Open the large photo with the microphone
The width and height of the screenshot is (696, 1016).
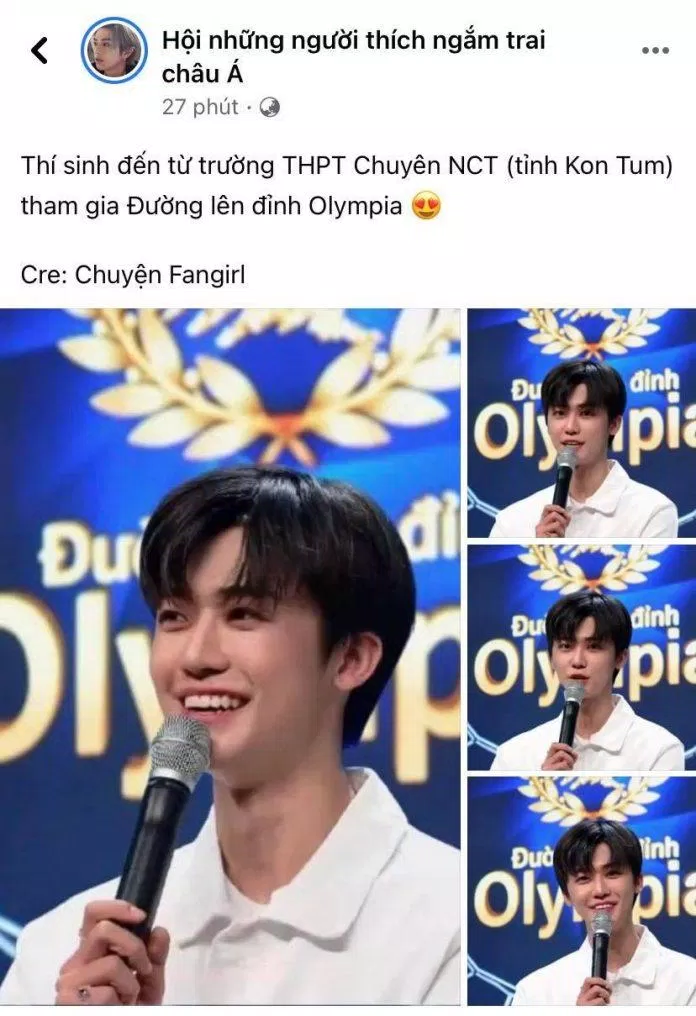click(230, 657)
